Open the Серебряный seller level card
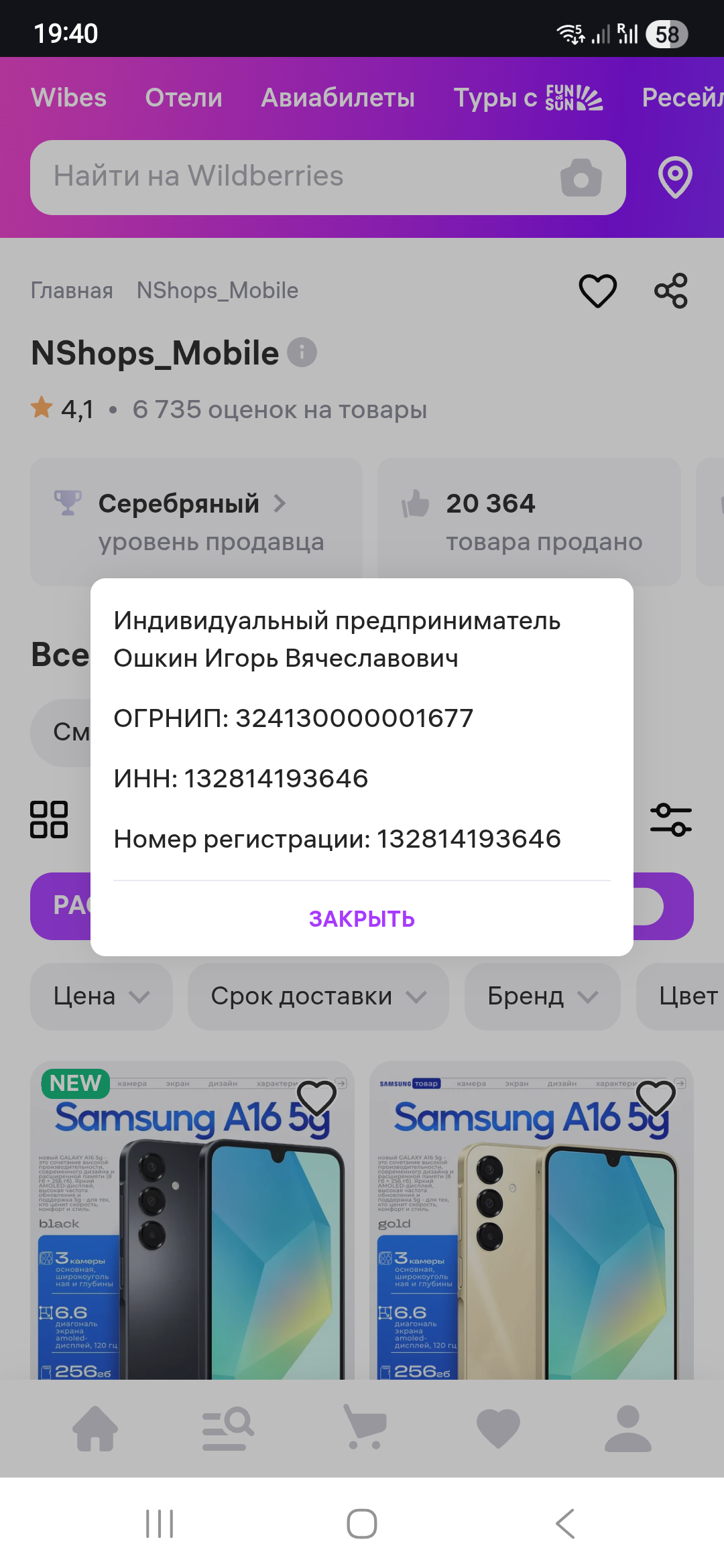 click(196, 521)
